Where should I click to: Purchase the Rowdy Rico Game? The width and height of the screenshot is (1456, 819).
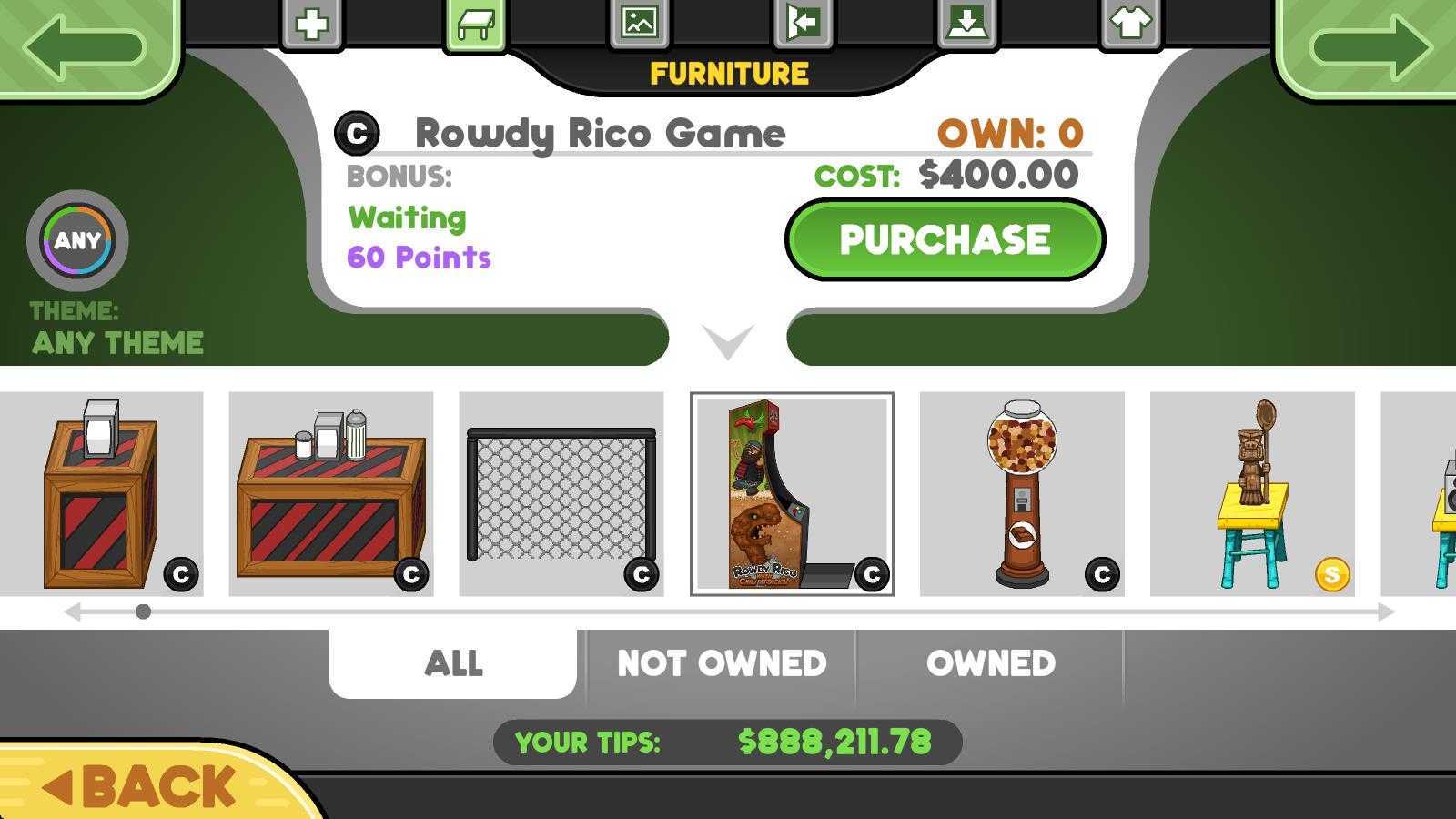945,239
